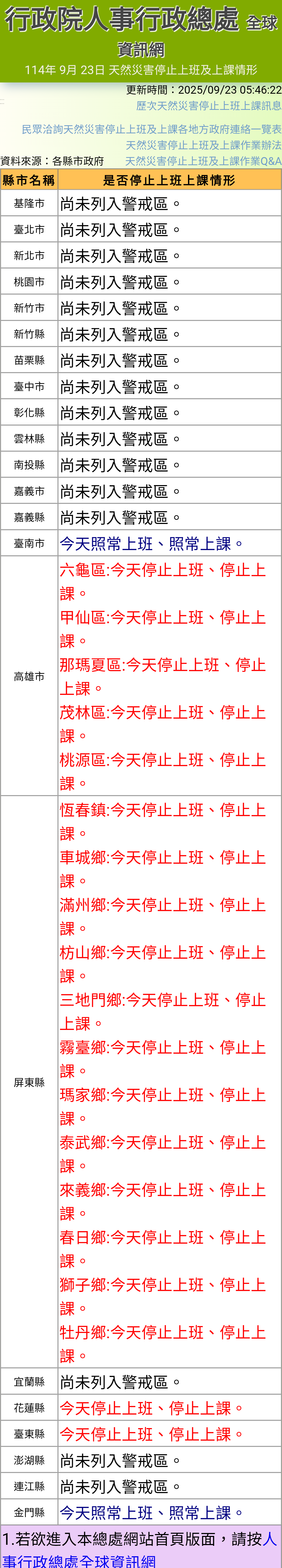The image size is (282, 1568).
Task: Open 天然災害停止上班及上課作業Q&A link
Action: (x=203, y=161)
